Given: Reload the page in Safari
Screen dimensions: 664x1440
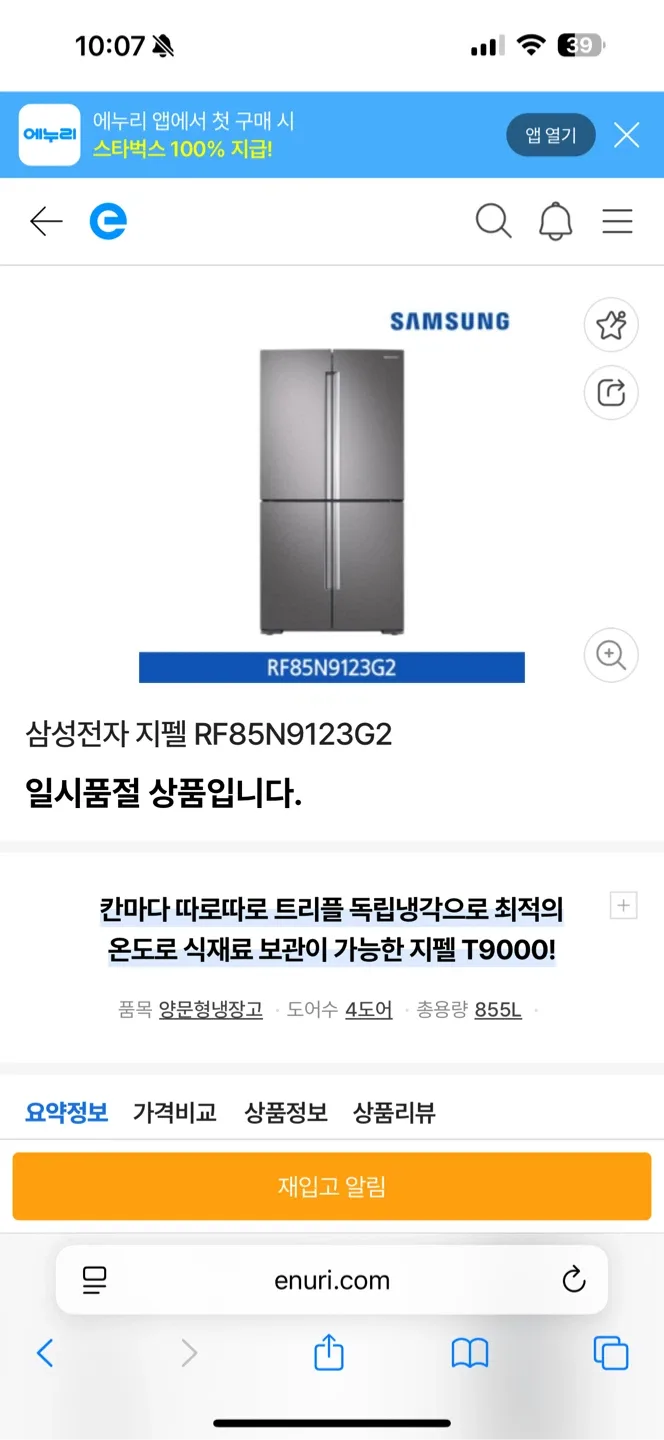Looking at the screenshot, I should 574,1280.
